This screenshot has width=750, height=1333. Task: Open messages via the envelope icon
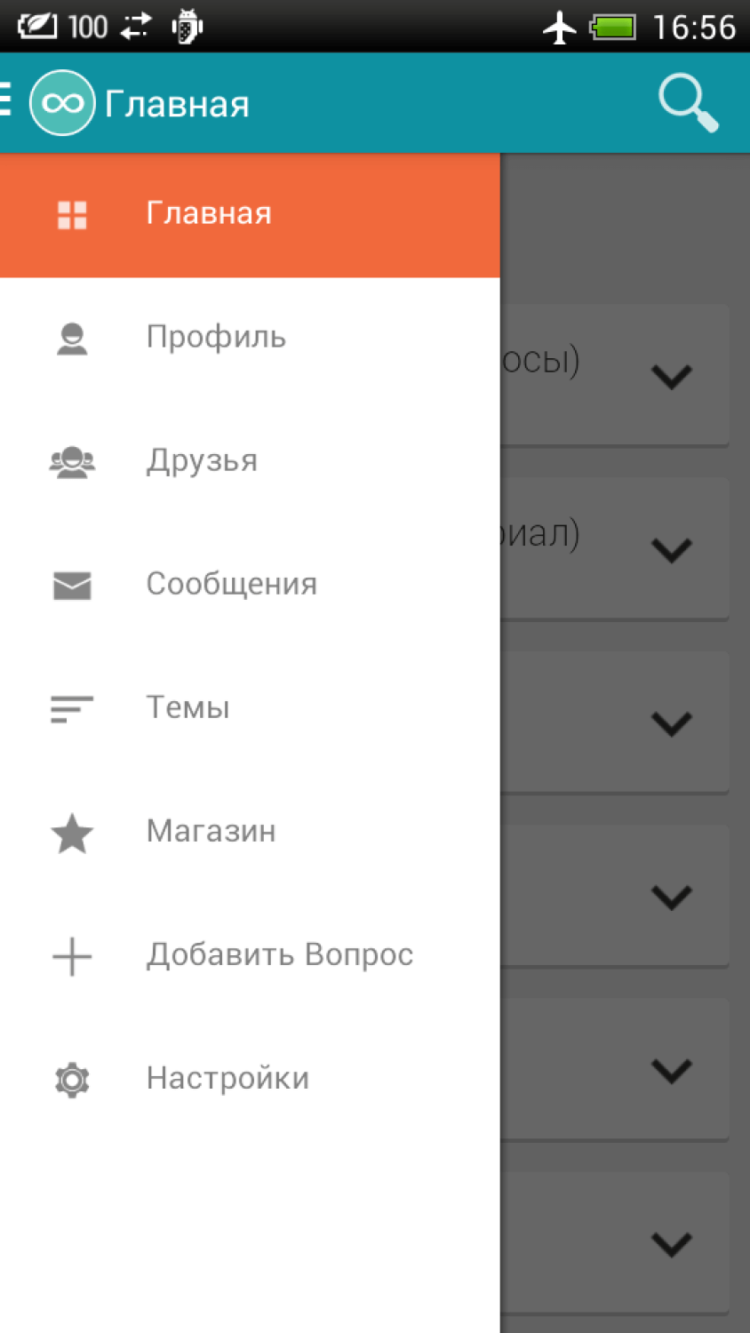pos(71,583)
